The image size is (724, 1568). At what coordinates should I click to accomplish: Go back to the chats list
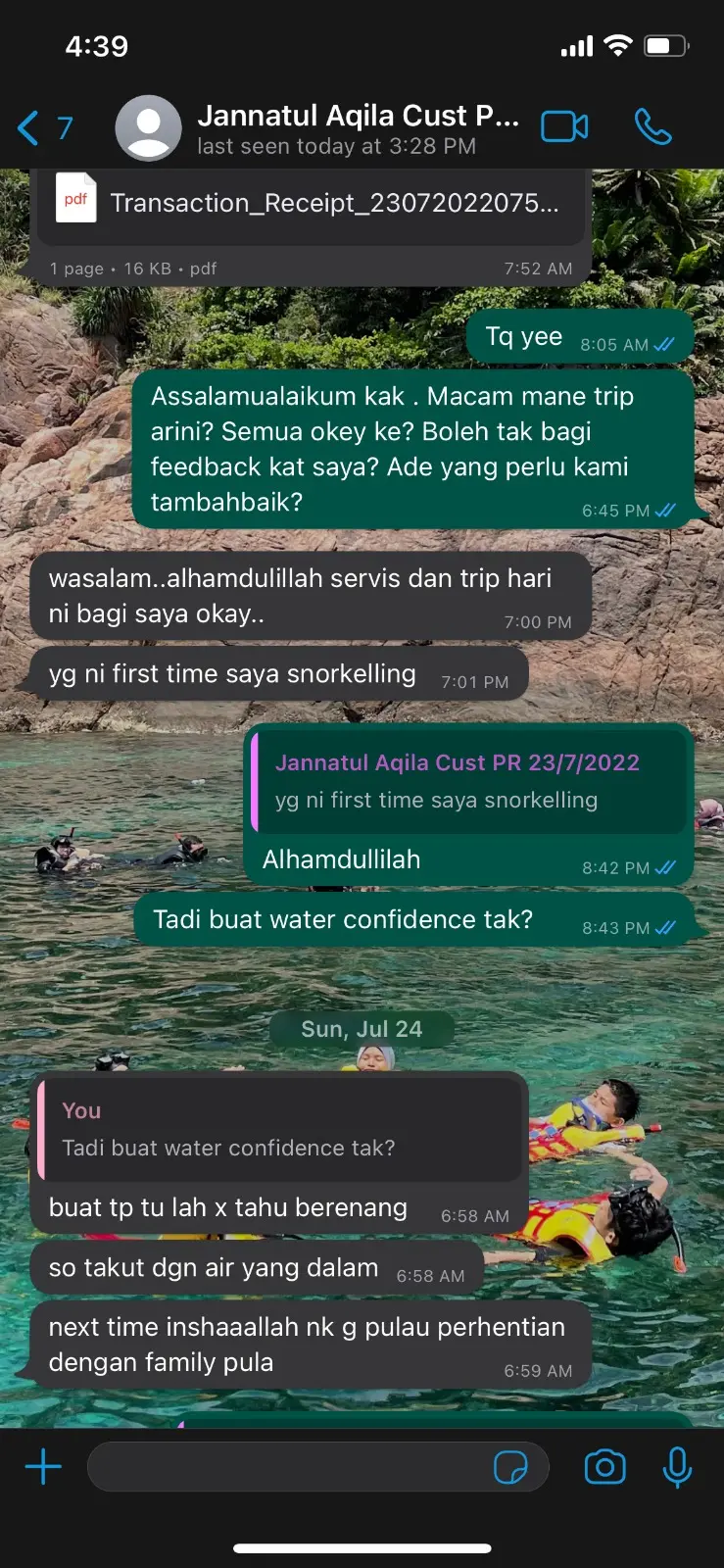(x=44, y=128)
